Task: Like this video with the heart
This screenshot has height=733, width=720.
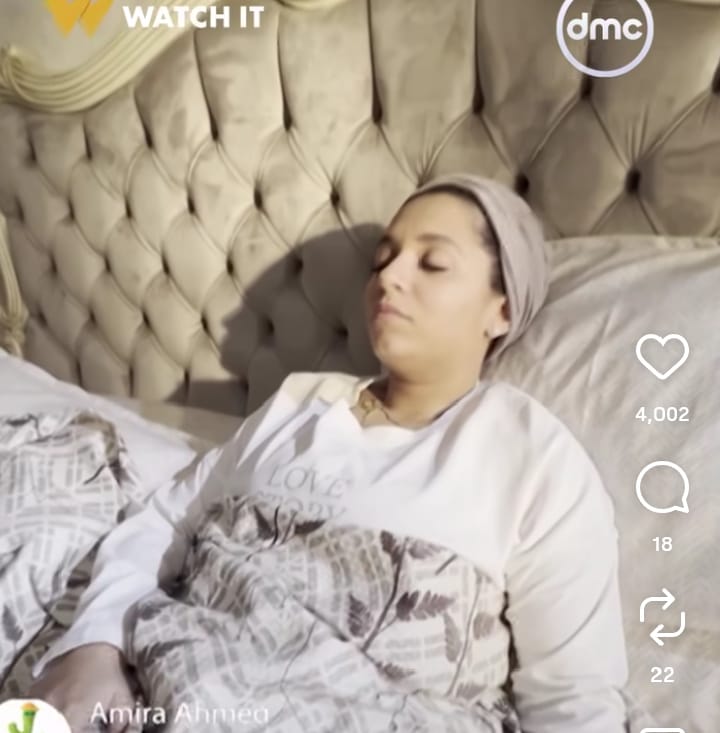Action: pos(662,357)
